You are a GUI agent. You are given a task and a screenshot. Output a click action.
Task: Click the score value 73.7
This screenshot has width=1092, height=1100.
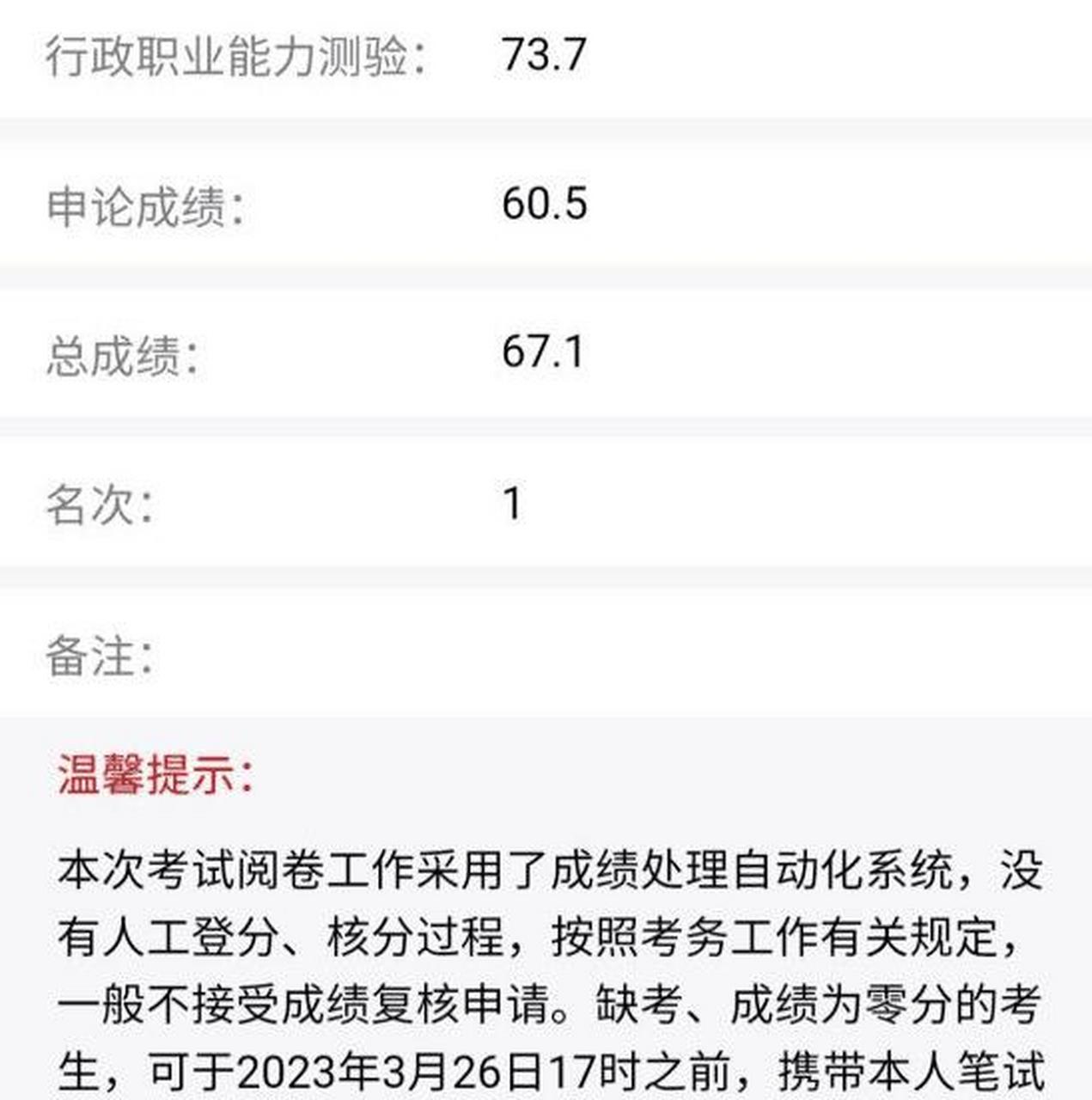[x=544, y=52]
